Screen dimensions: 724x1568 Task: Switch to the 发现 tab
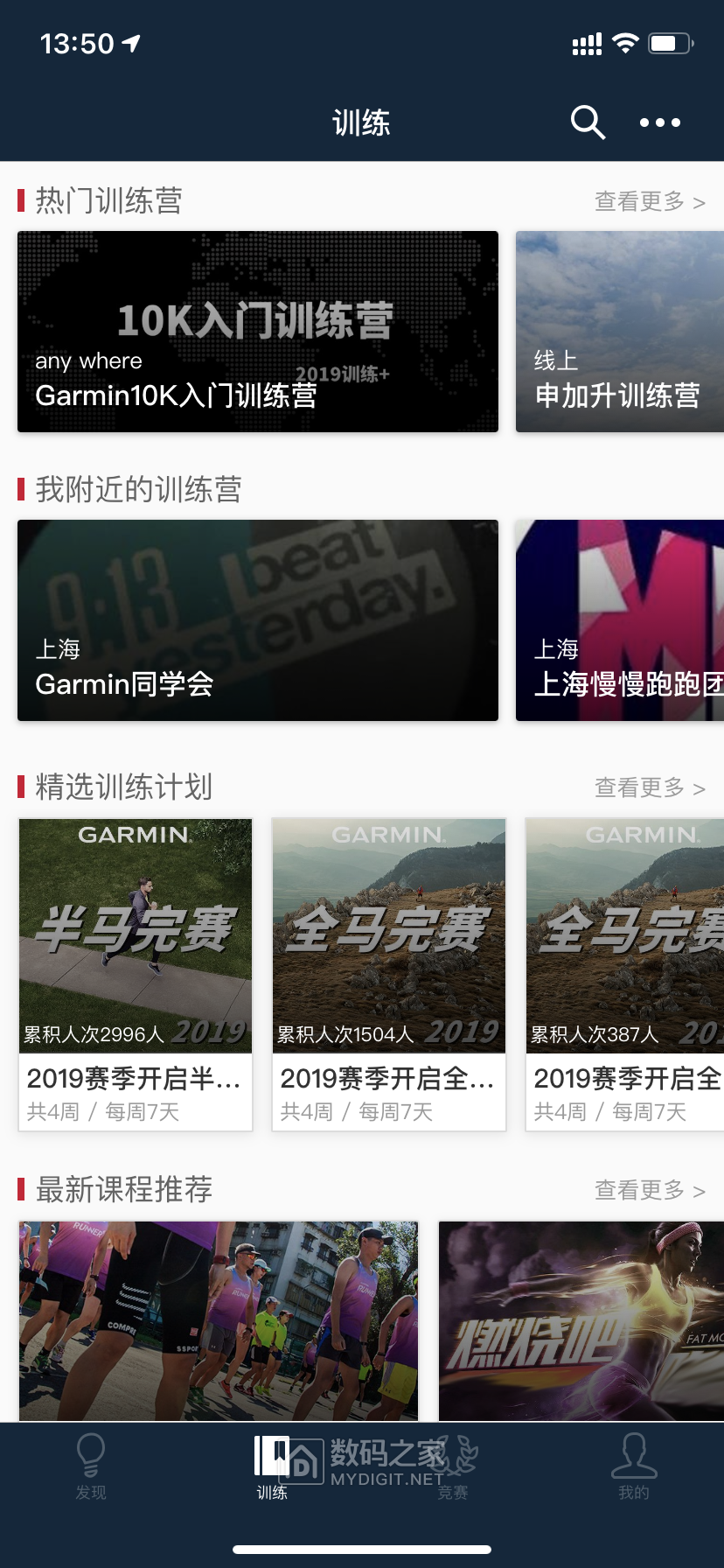(x=91, y=1466)
